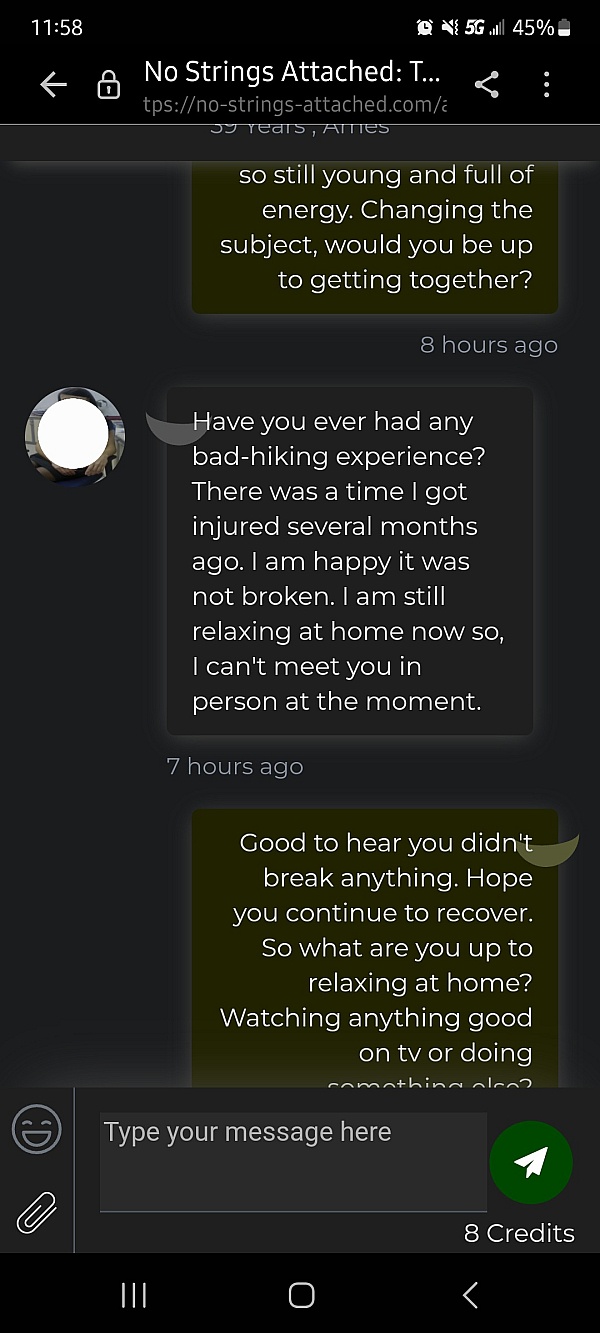Open the emoji picker

pyautogui.click(x=37, y=1129)
